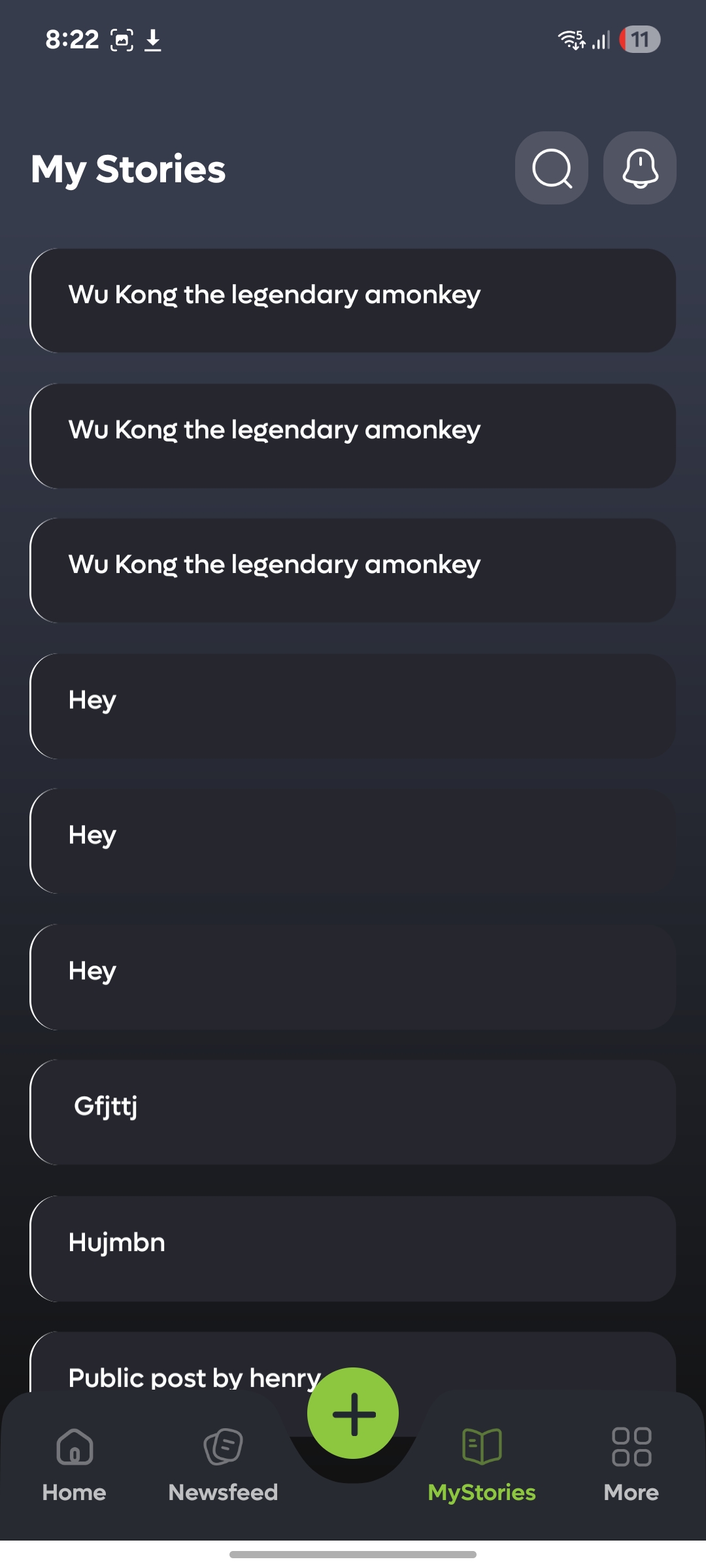706x1568 pixels.
Task: Open the Hujmbn story
Action: [x=353, y=1249]
